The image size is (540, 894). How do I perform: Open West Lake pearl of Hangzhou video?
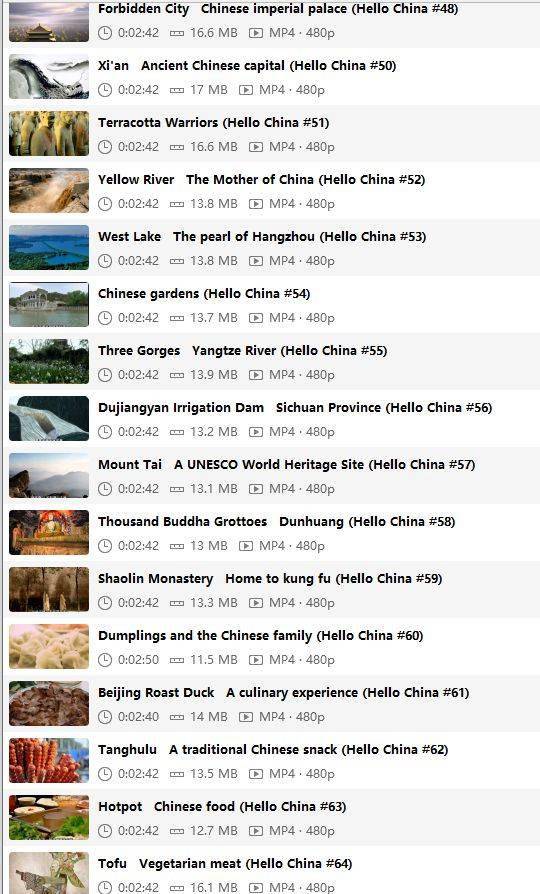pos(271,248)
